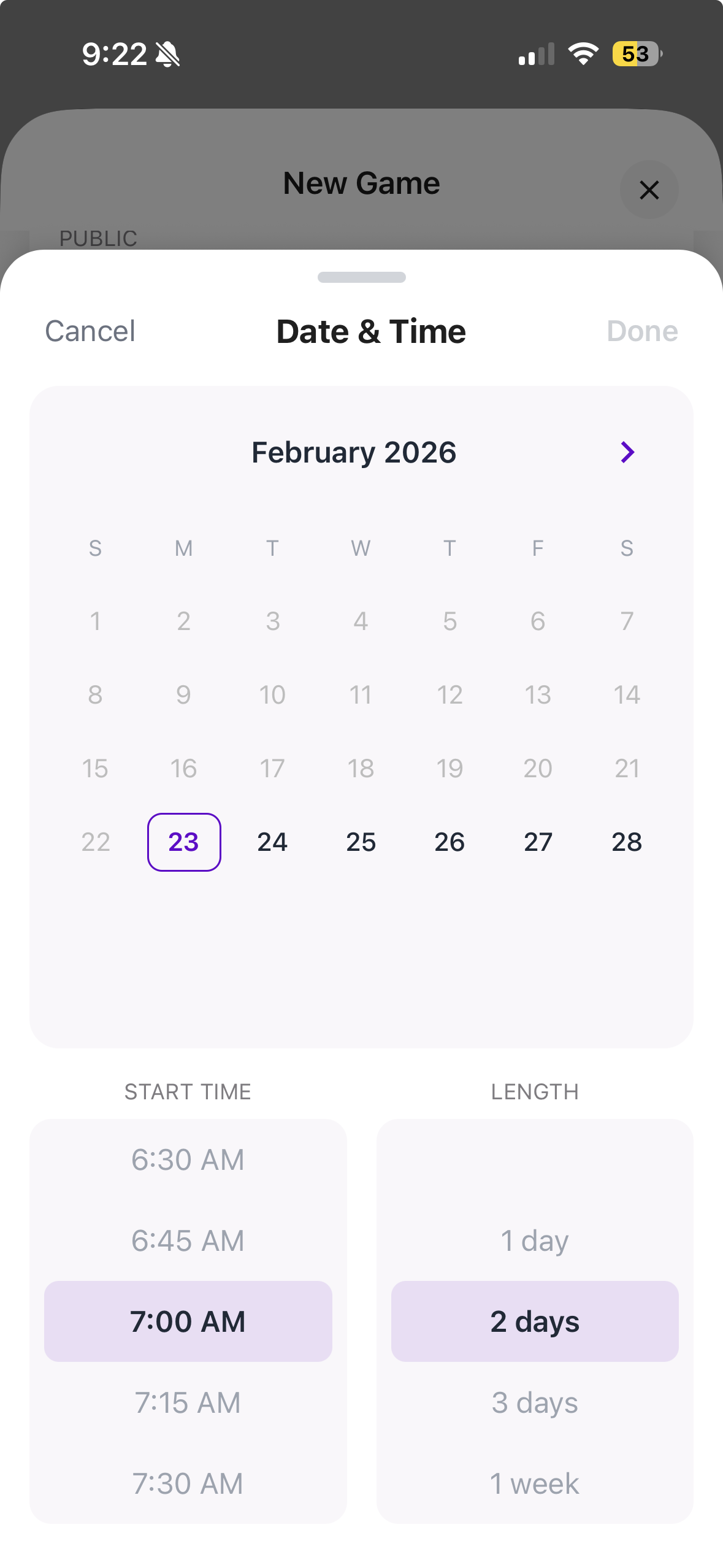Select 1 day game length

[535, 1240]
